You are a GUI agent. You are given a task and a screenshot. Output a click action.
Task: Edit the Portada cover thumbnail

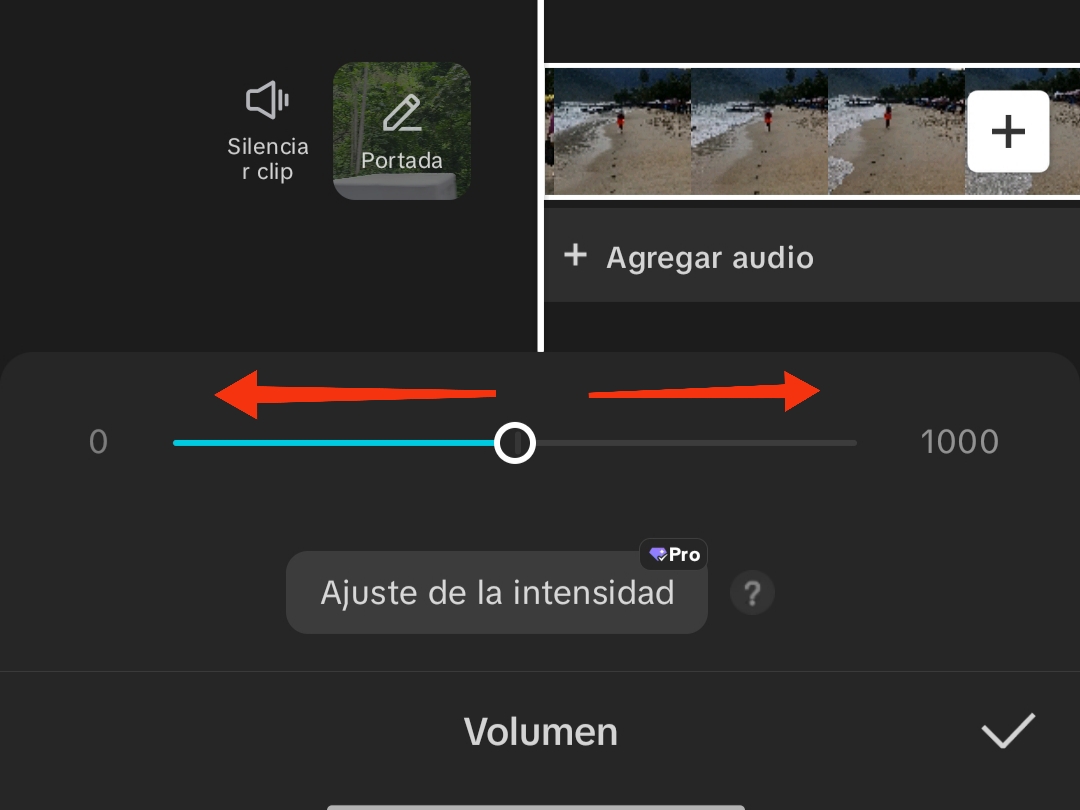click(x=402, y=131)
